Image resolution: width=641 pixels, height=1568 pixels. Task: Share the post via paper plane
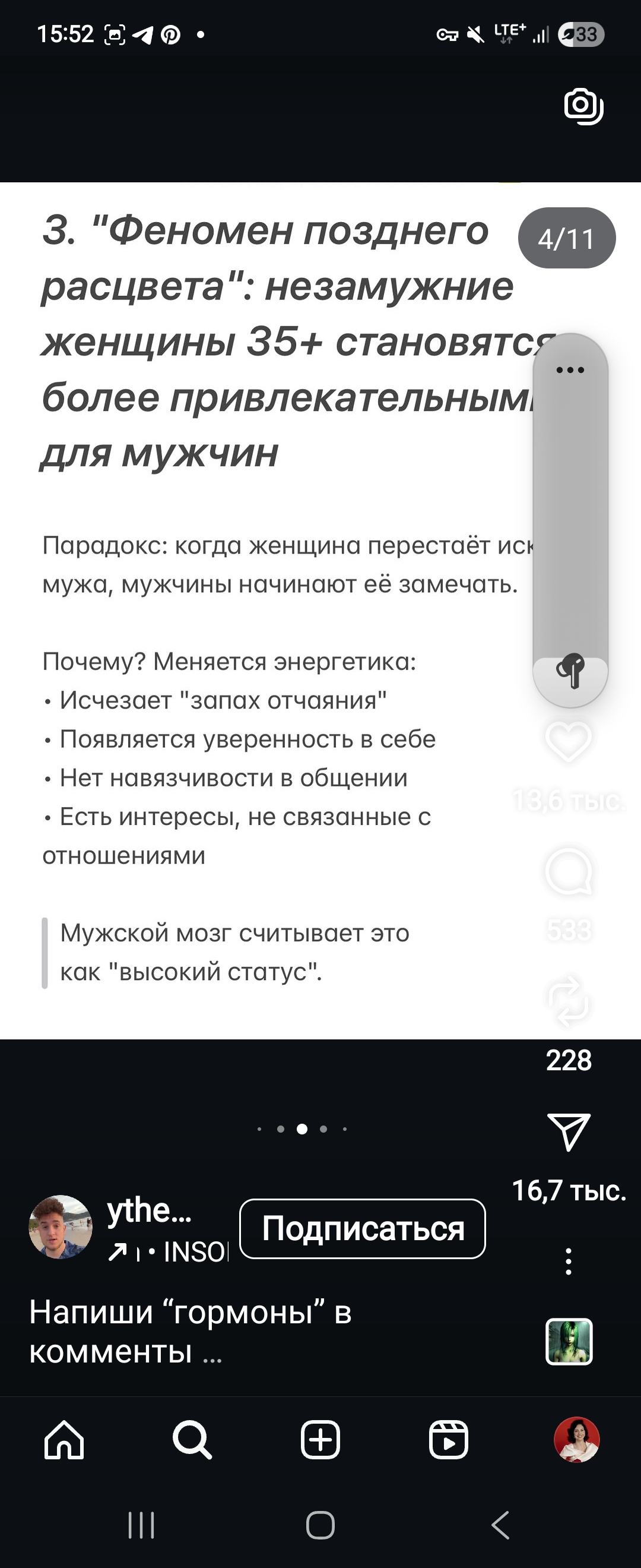click(x=569, y=1131)
